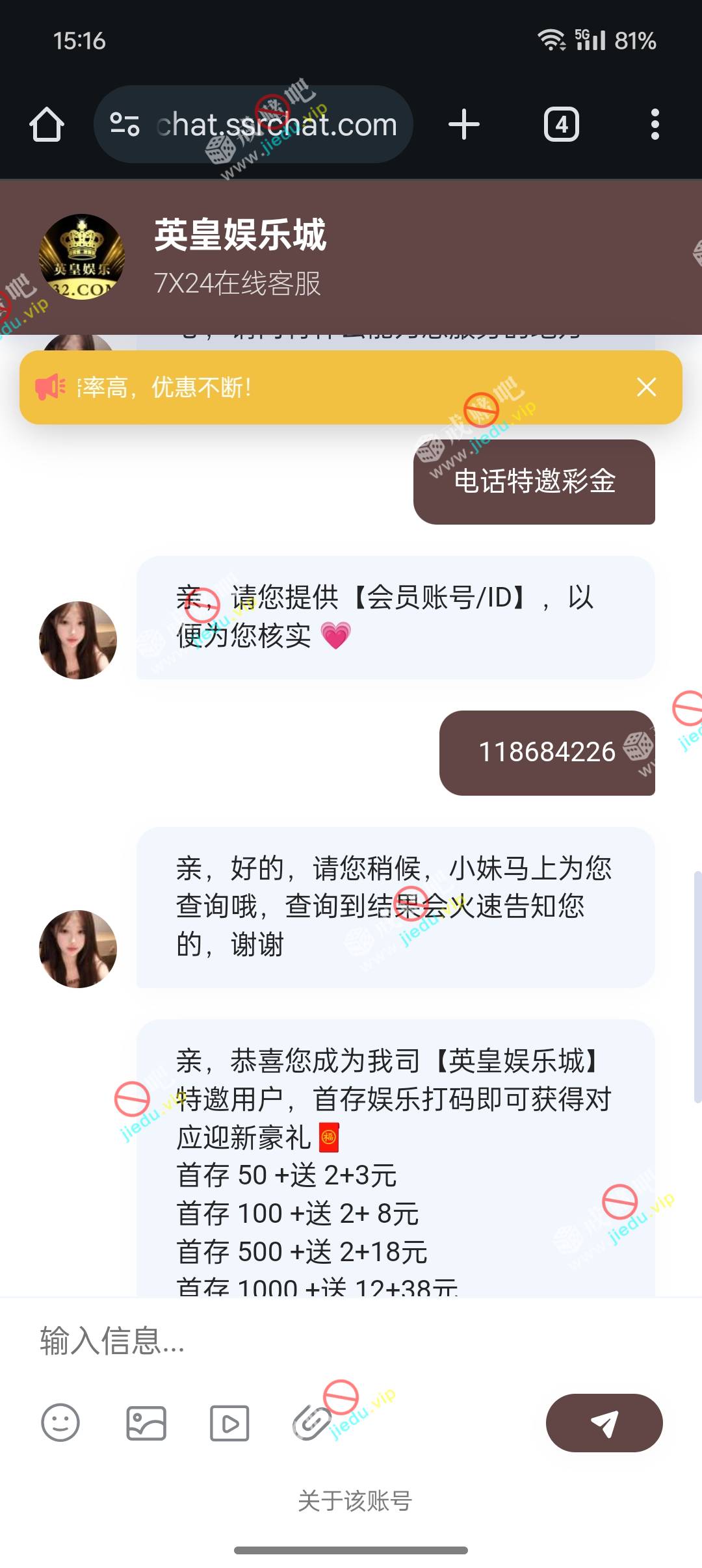This screenshot has height=1568, width=702.
Task: Open the tab switcher showing 4
Action: coord(561,124)
